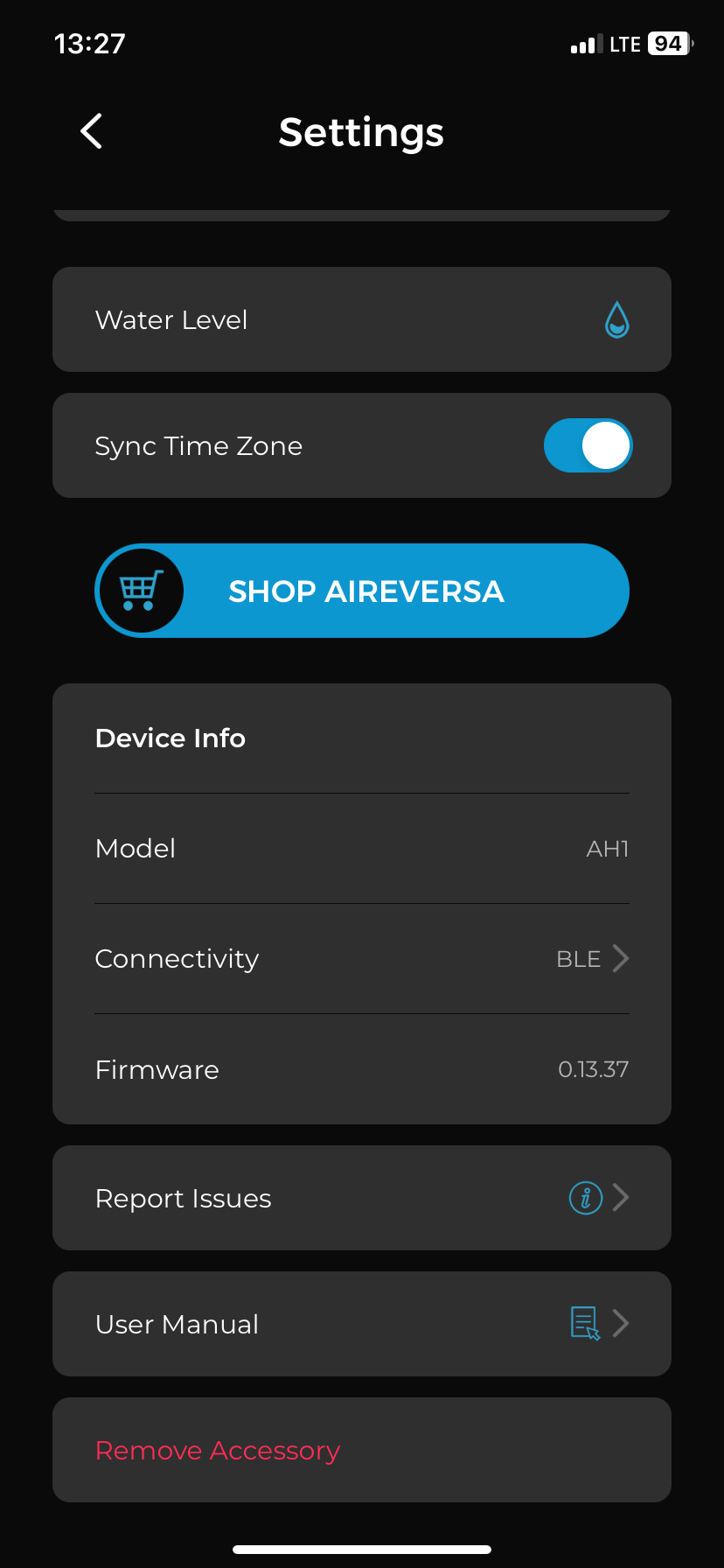
Task: Open the Water Level setting
Action: [x=361, y=319]
